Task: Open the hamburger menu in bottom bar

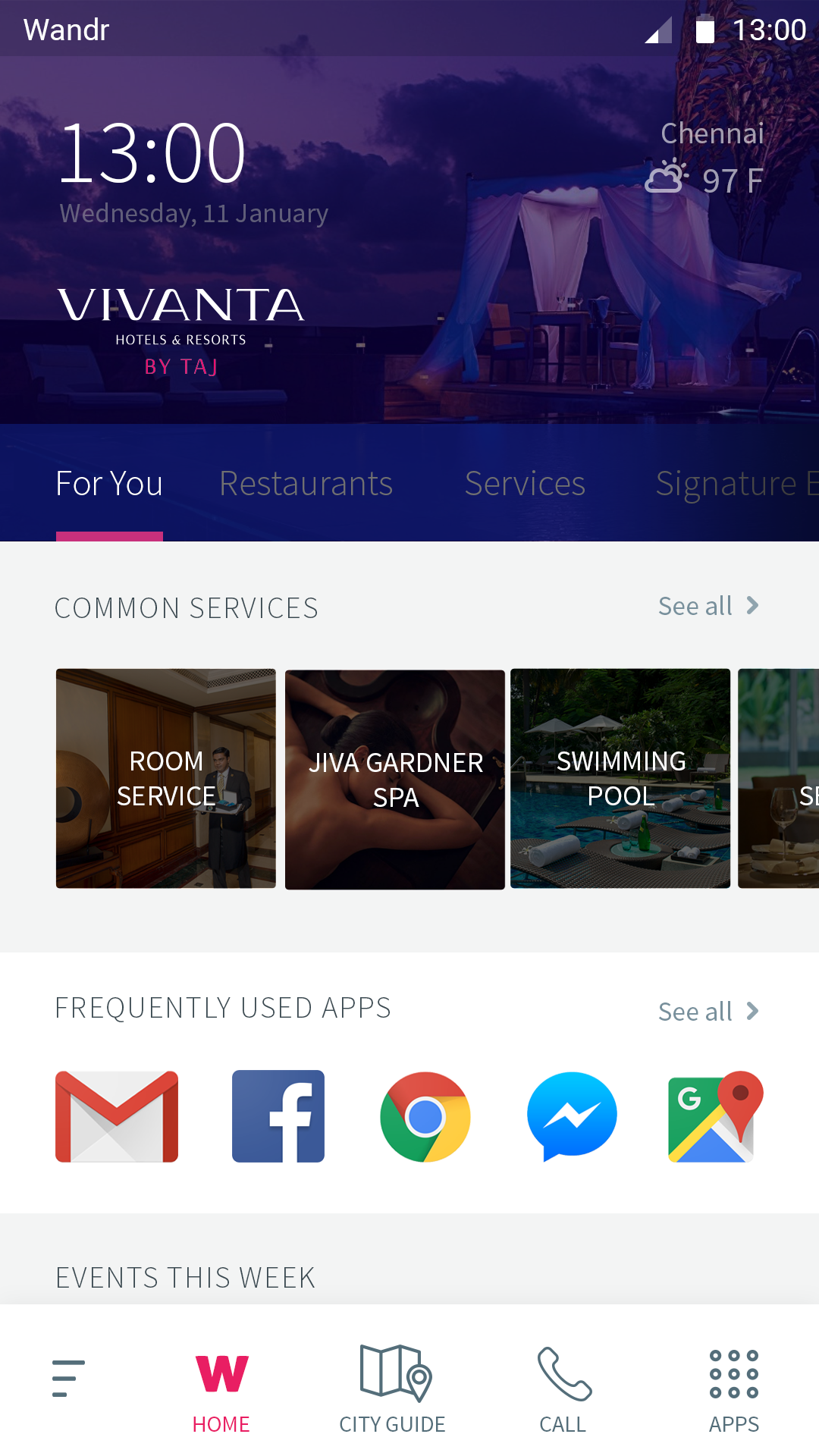Action: (x=68, y=1378)
